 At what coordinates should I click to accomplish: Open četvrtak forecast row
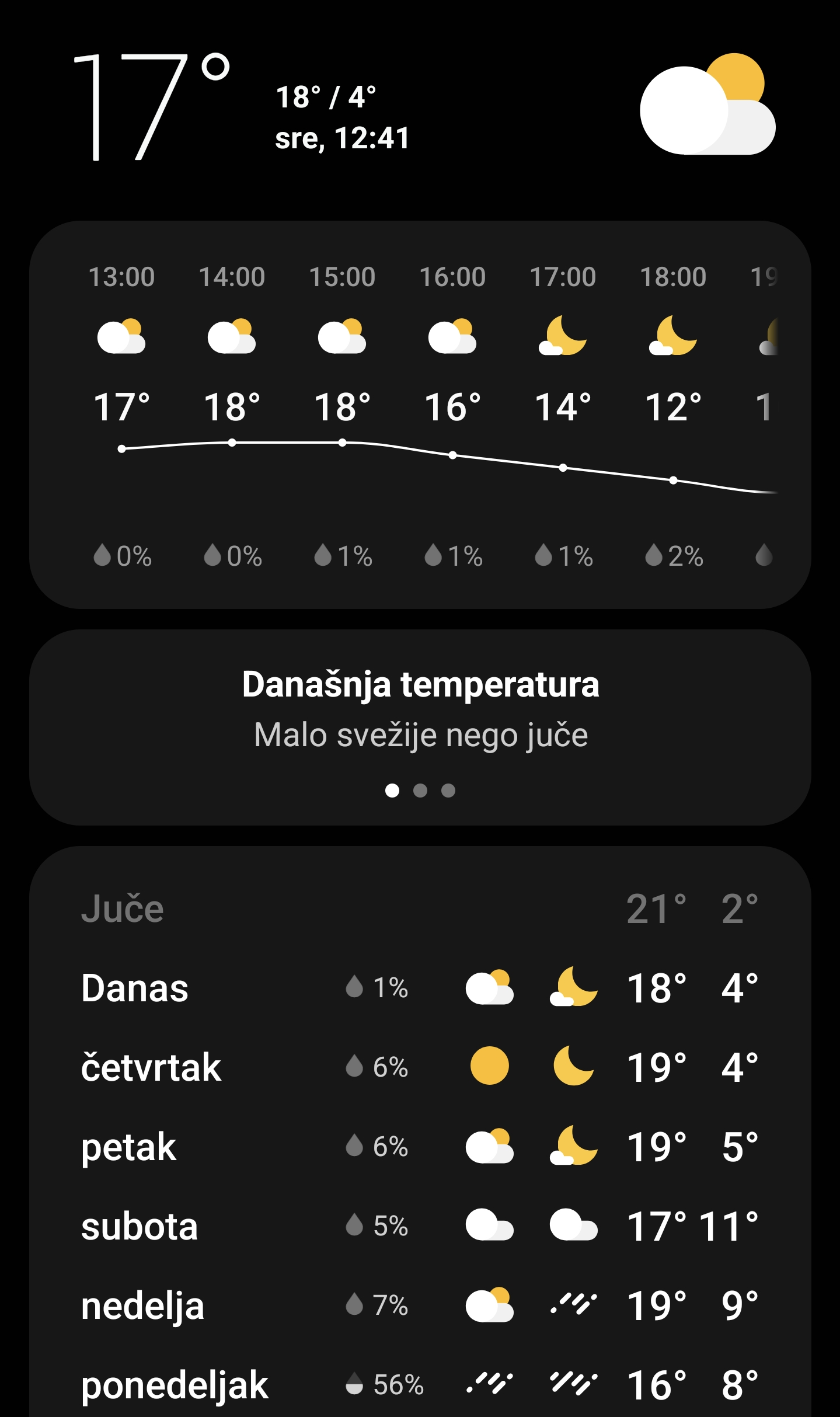[x=420, y=1067]
